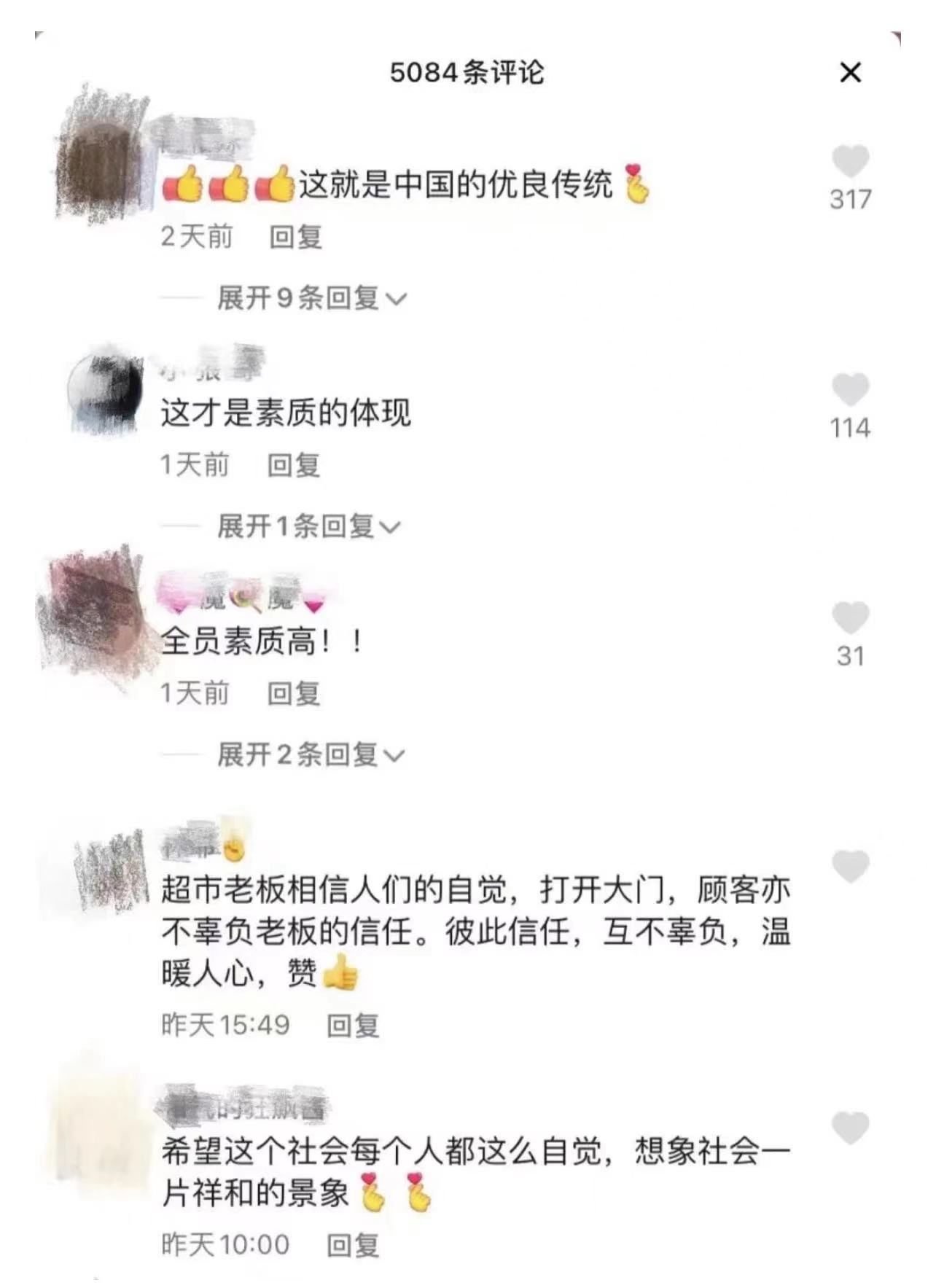Reply to the comment posted 昨天10:00

point(353,1245)
